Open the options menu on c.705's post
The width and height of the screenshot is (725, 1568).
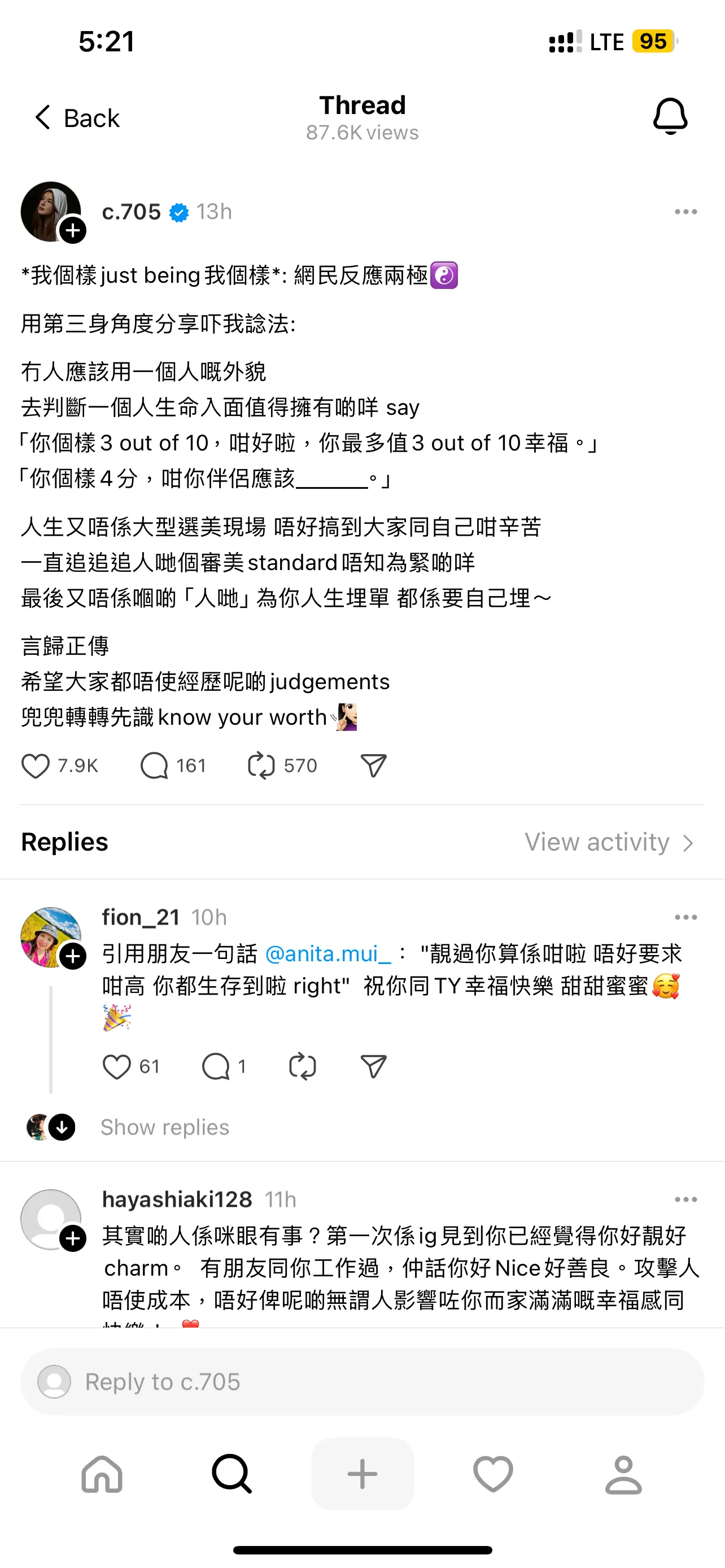pyautogui.click(x=684, y=211)
